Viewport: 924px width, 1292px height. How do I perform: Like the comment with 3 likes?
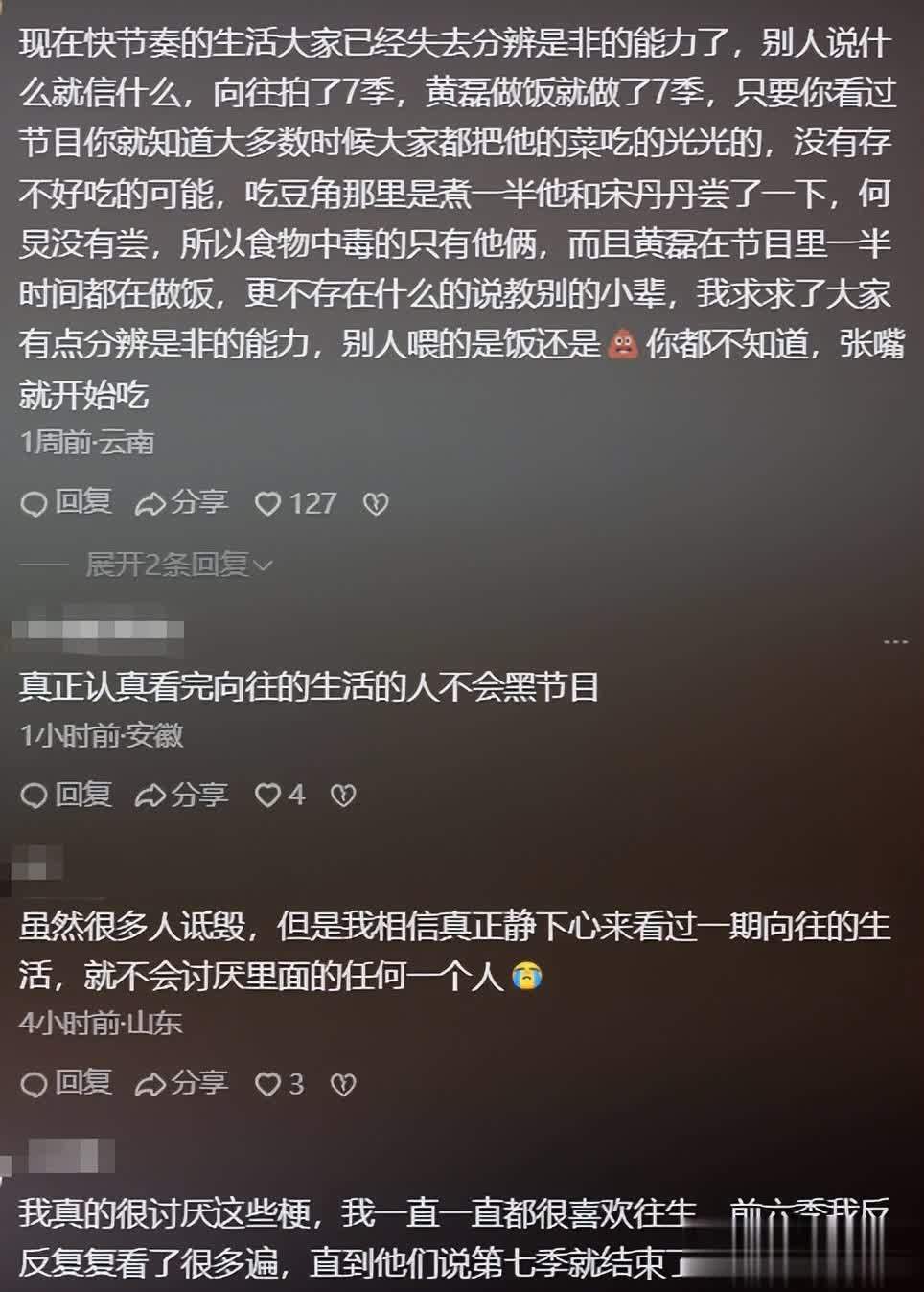[267, 1084]
